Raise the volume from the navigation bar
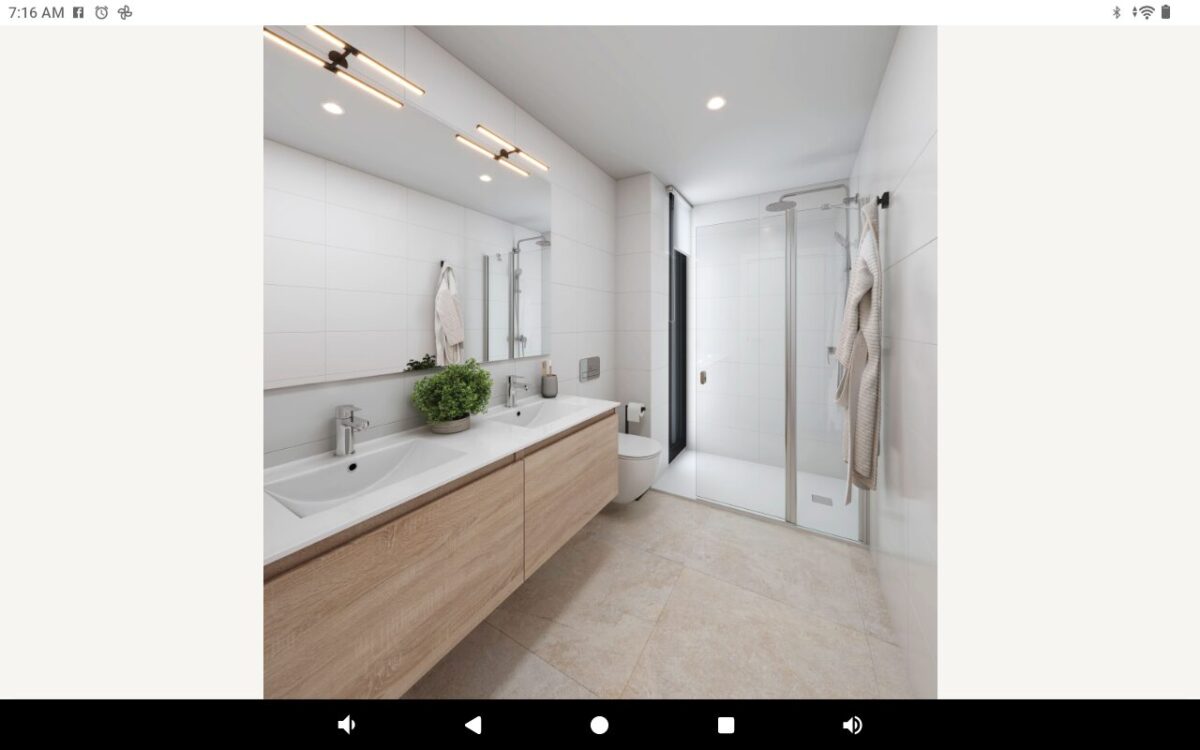Image resolution: width=1200 pixels, height=750 pixels. click(x=852, y=725)
